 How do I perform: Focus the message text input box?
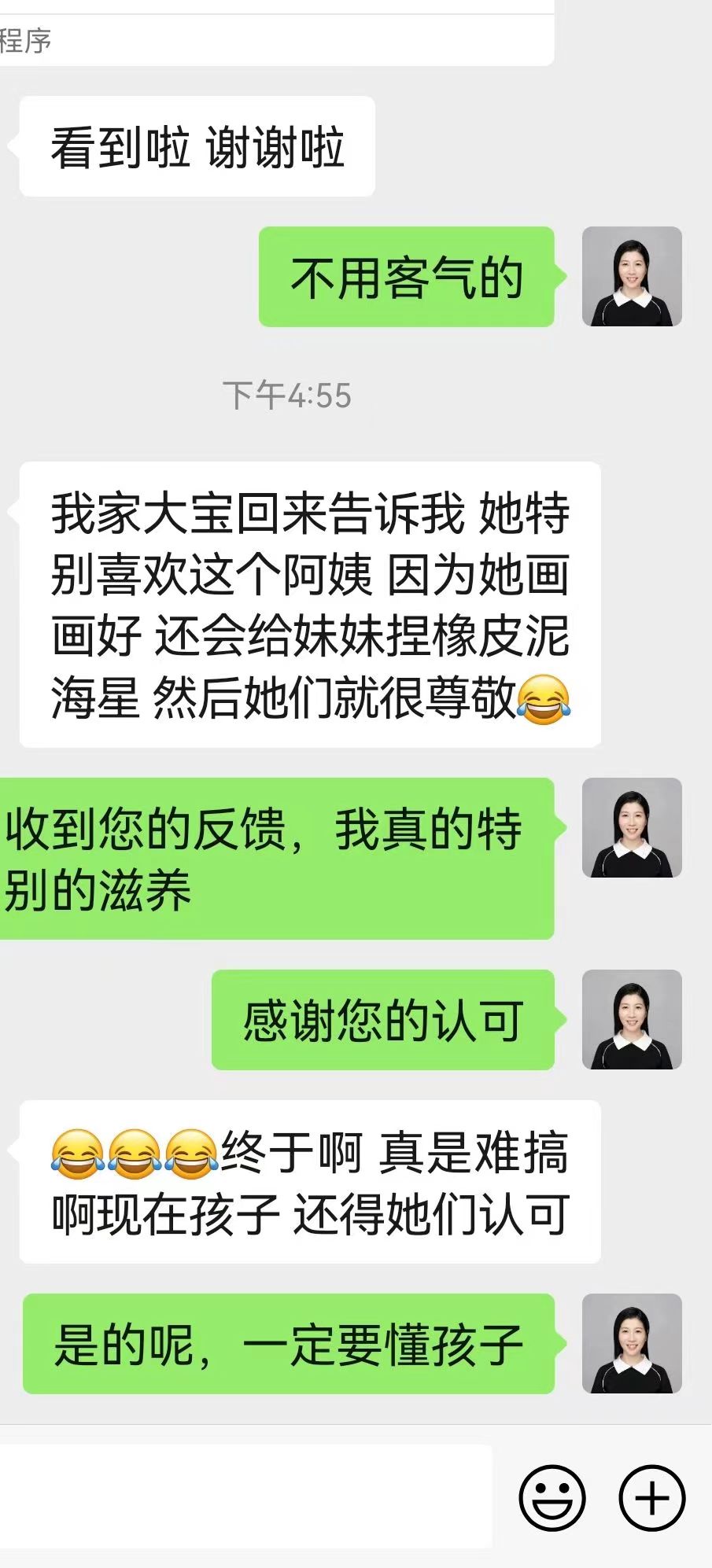tap(244, 1496)
